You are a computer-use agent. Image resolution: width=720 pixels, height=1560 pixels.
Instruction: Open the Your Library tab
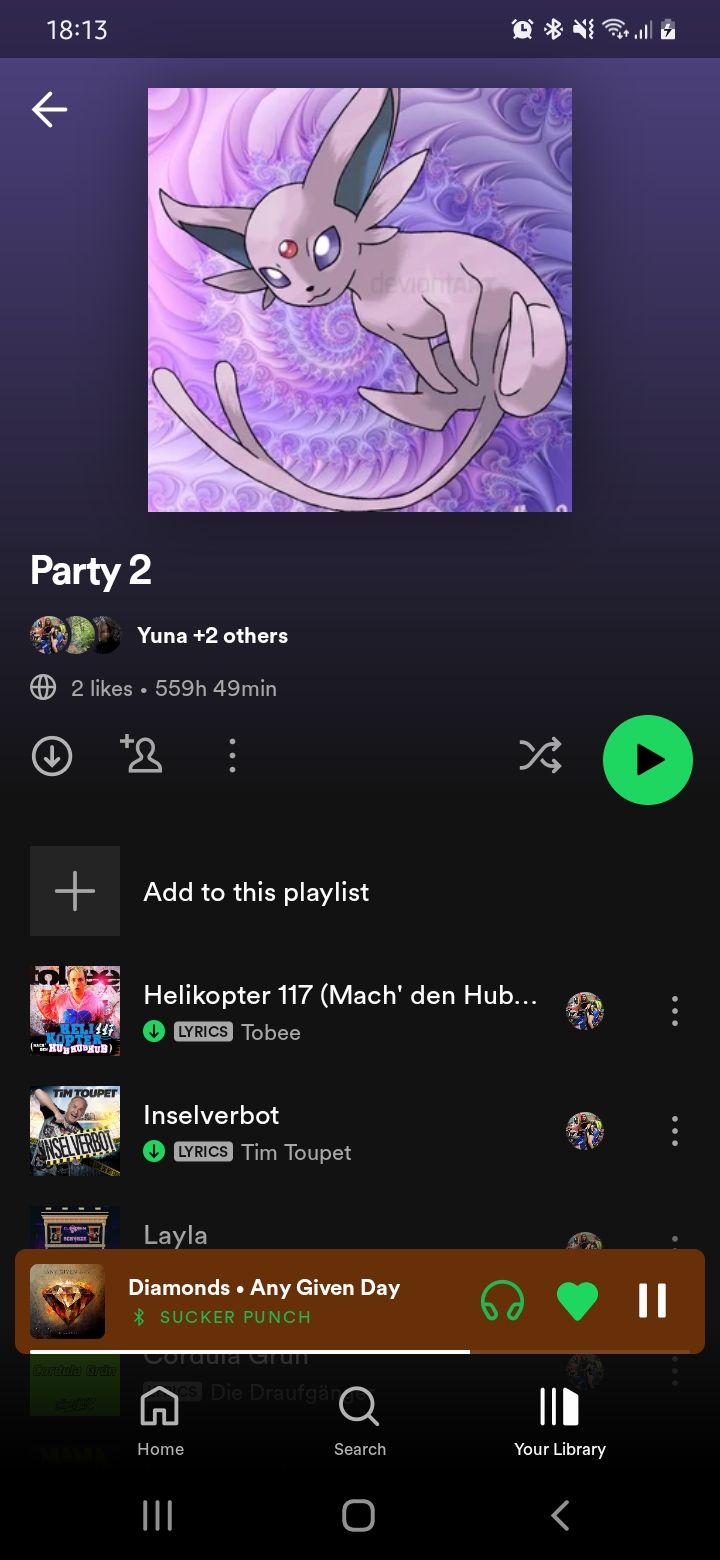[560, 1421]
